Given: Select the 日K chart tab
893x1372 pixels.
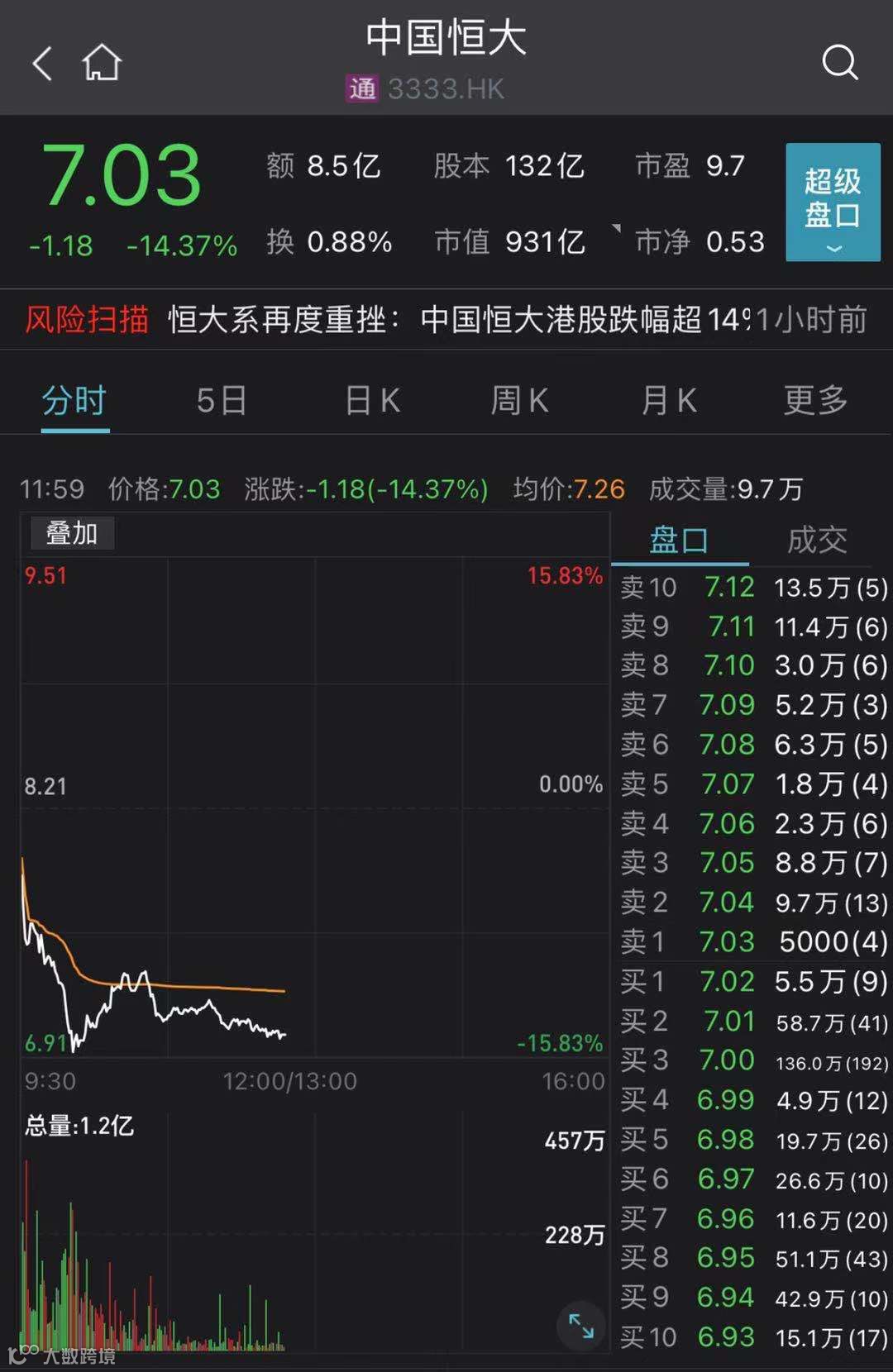Looking at the screenshot, I should click(x=372, y=402).
